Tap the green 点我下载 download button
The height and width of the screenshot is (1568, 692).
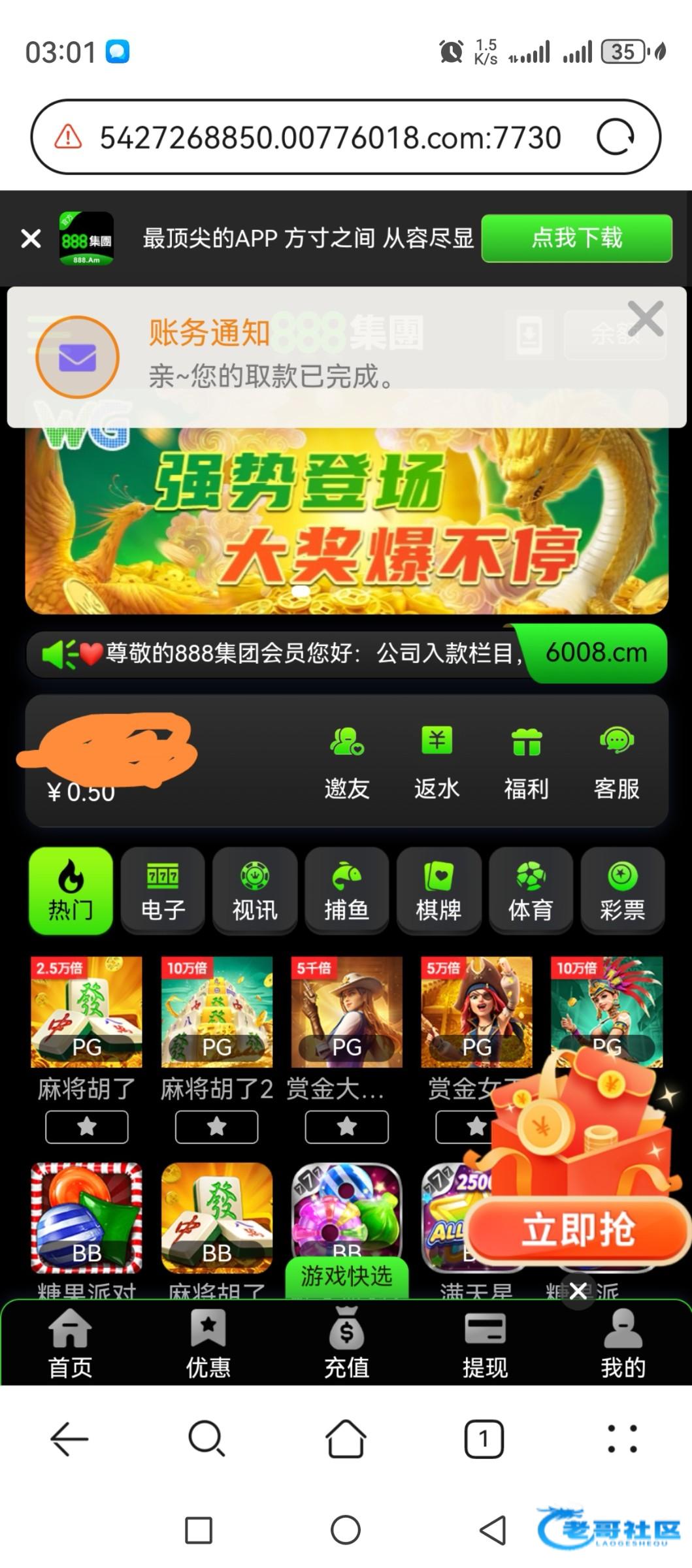[x=576, y=238]
